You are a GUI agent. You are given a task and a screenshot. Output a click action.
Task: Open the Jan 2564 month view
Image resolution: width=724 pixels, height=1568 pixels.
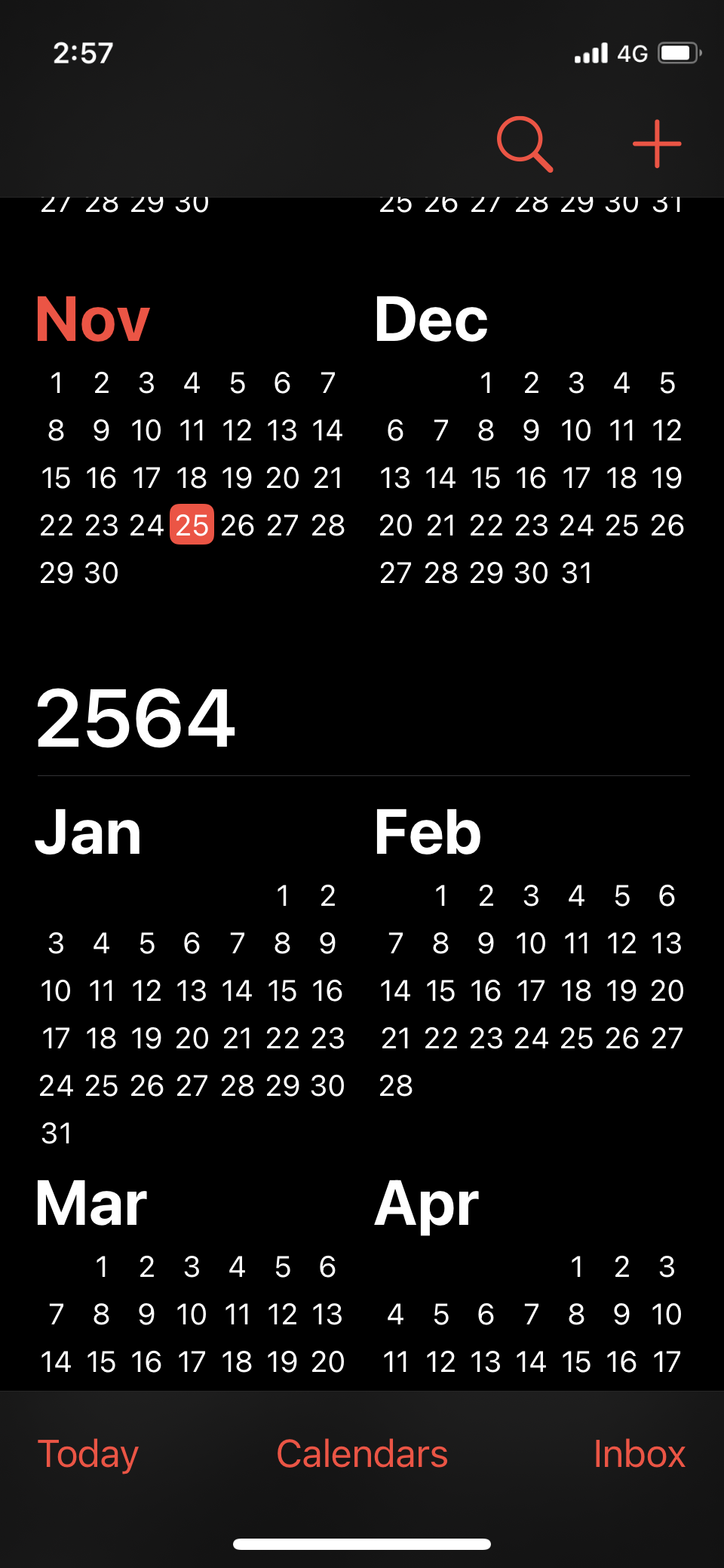click(x=88, y=833)
